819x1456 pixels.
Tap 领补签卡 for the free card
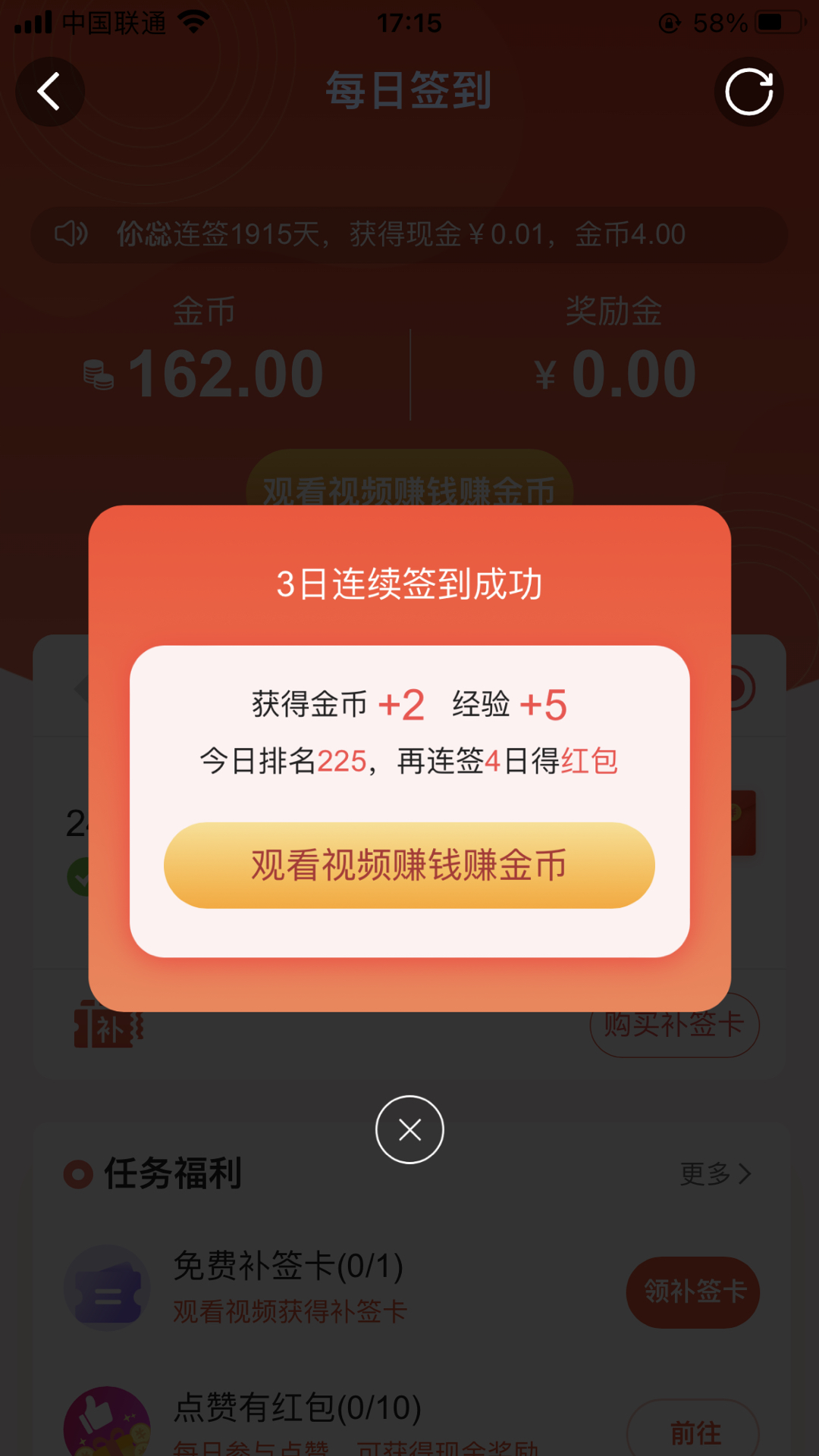[x=692, y=1292]
